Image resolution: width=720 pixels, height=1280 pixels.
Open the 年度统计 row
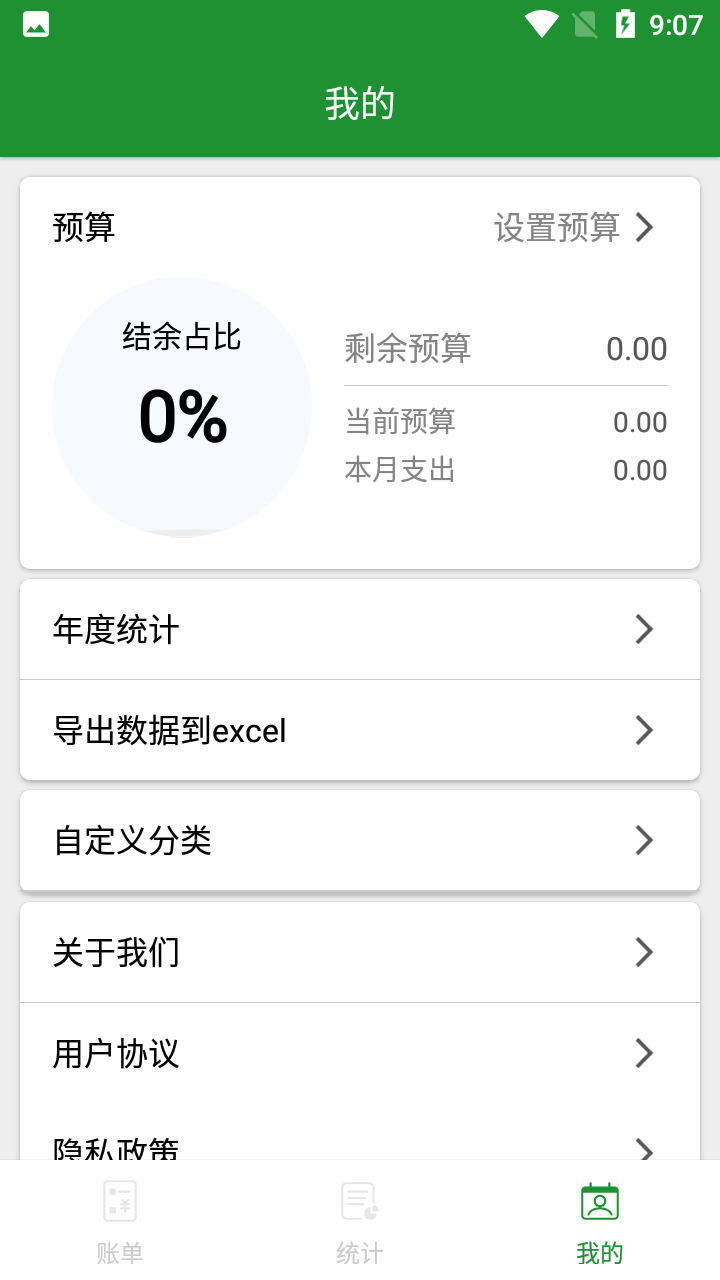(360, 630)
